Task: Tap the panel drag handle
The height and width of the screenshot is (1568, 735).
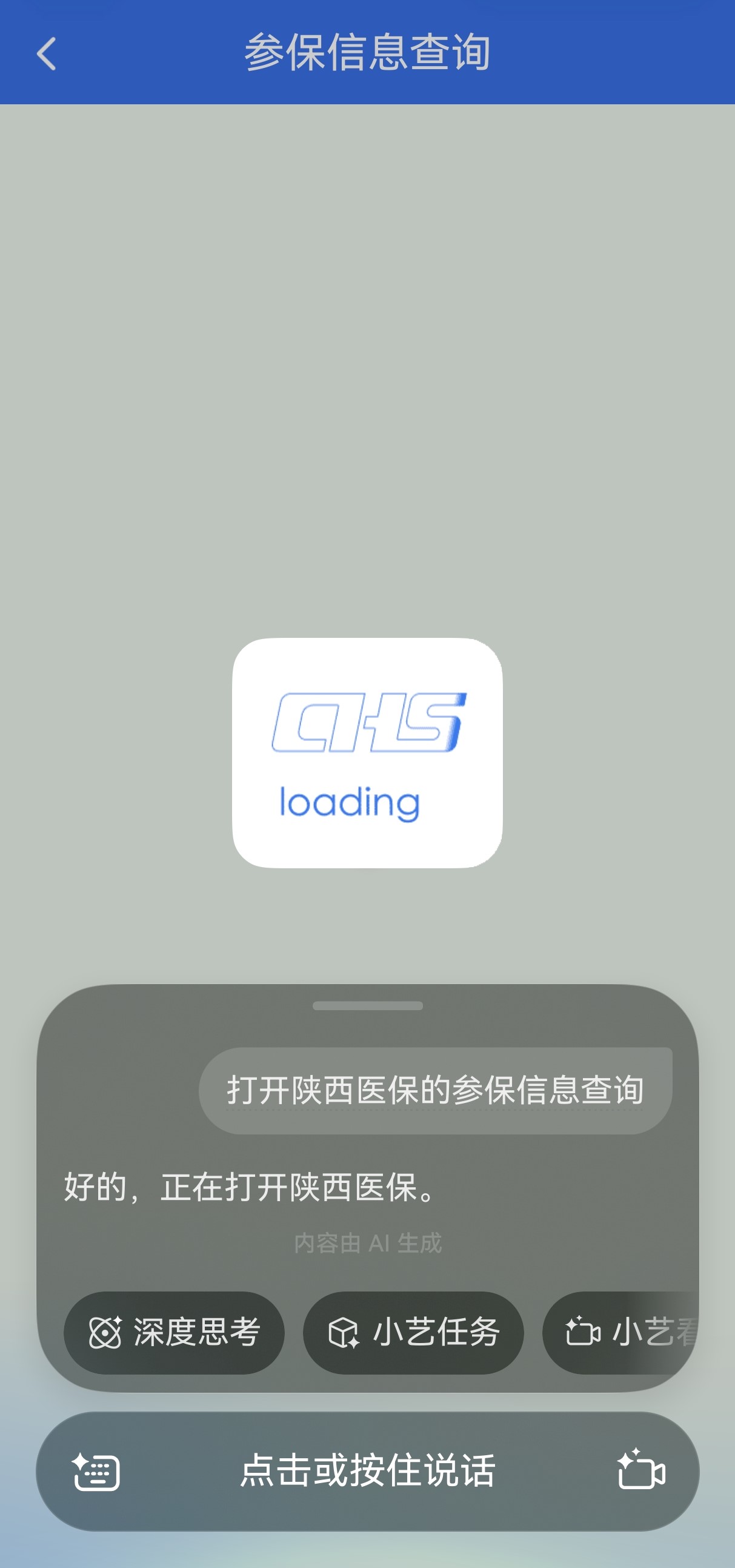Action: [367, 1005]
